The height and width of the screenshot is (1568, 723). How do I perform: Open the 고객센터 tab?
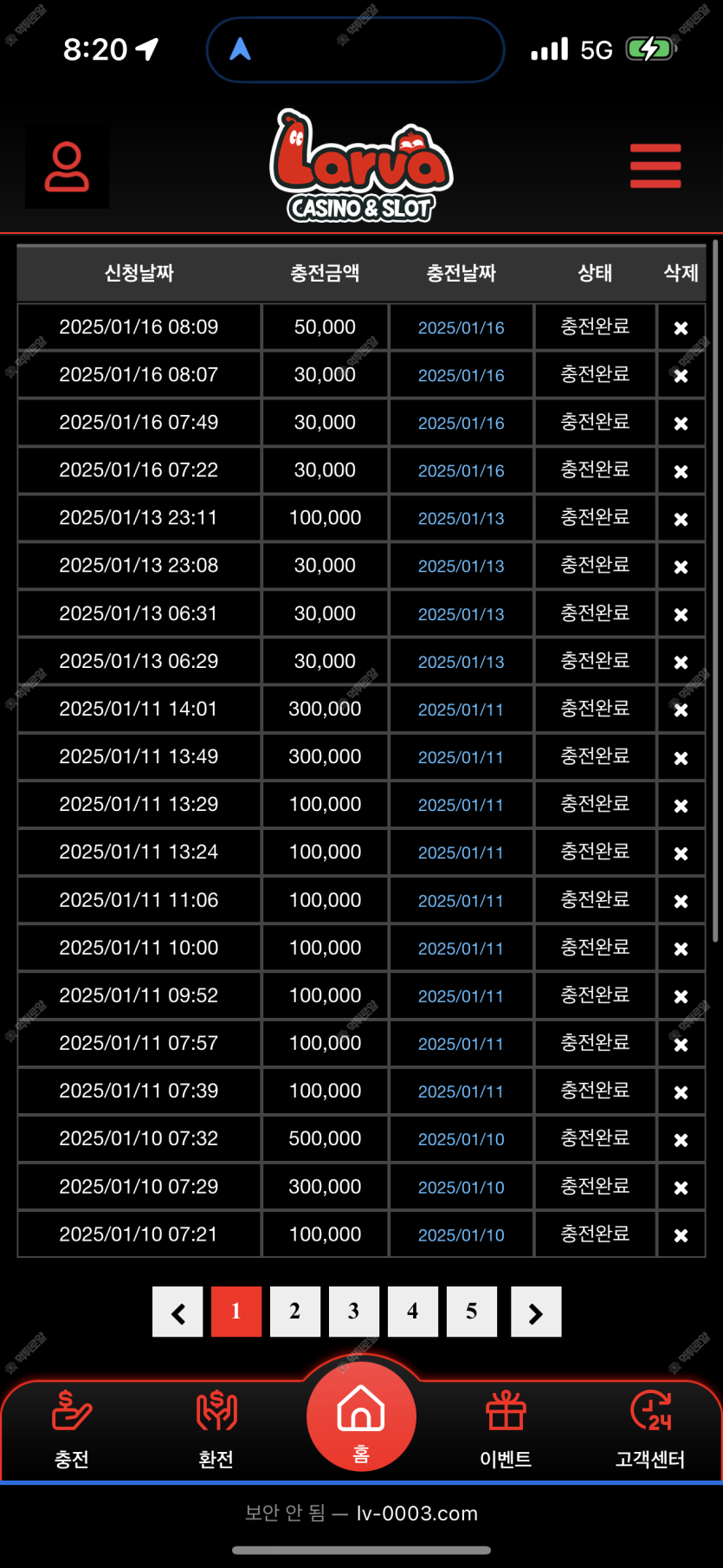coord(650,1429)
